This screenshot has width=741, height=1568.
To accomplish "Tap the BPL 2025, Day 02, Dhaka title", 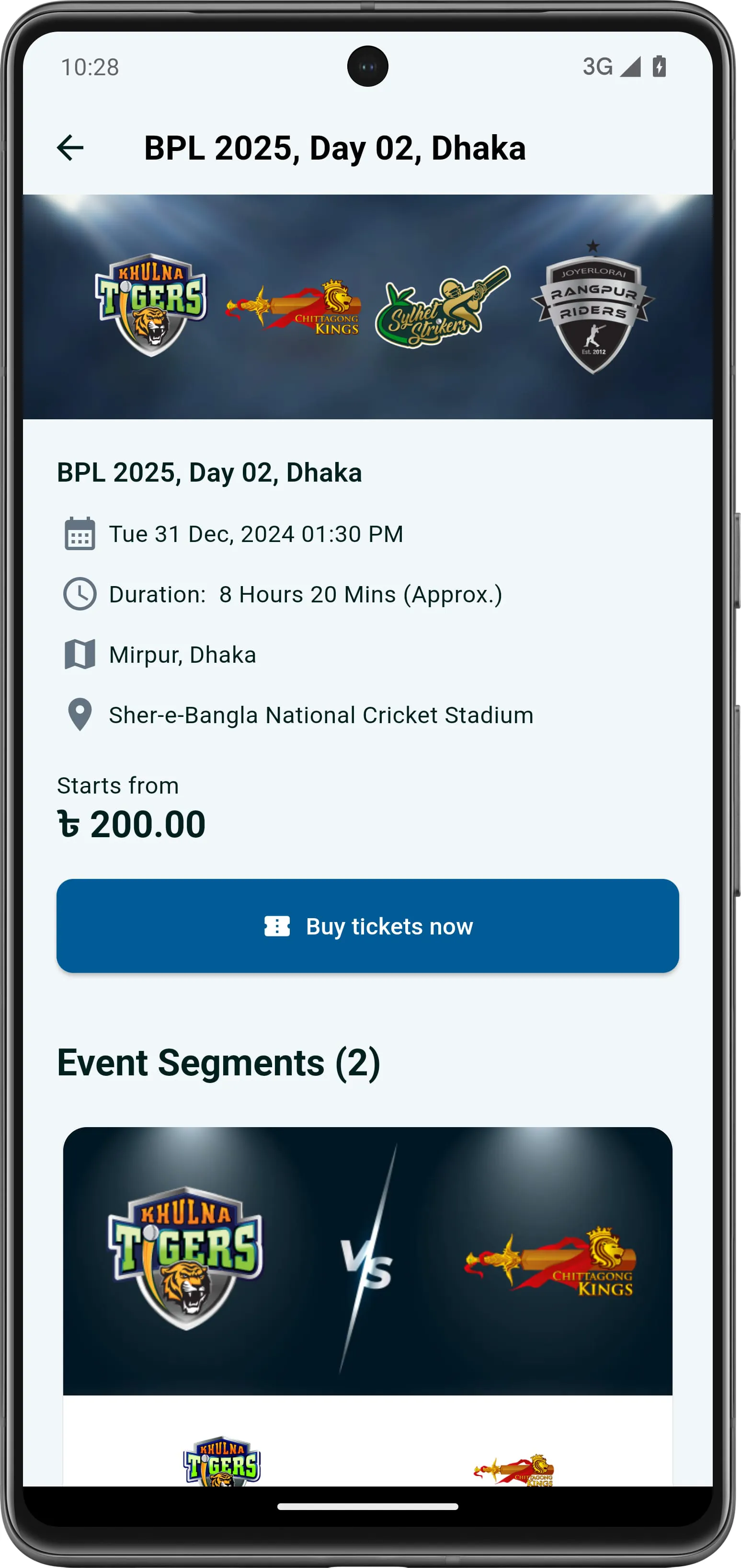I will coord(209,473).
